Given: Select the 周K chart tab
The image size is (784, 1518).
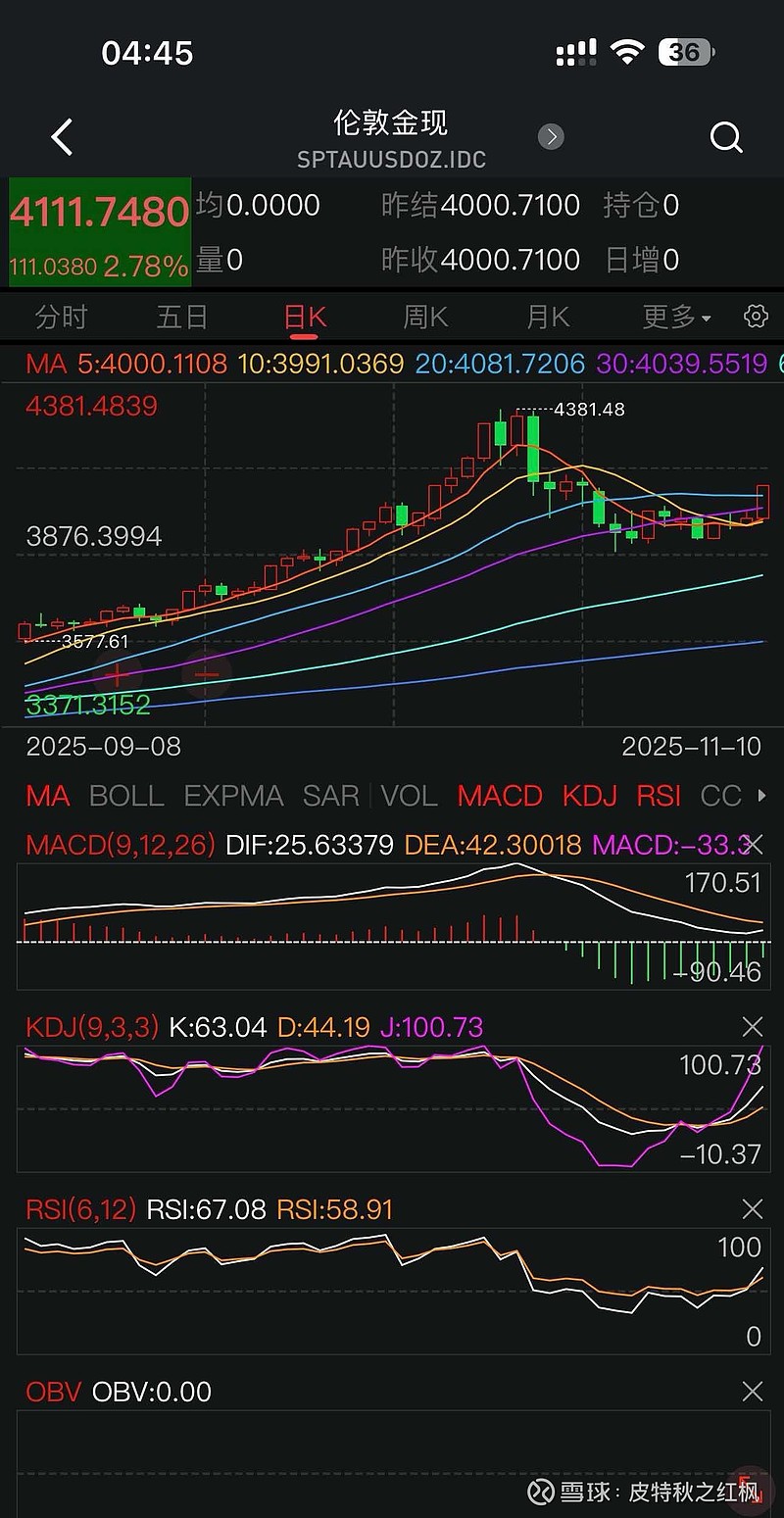Looking at the screenshot, I should point(425,317).
